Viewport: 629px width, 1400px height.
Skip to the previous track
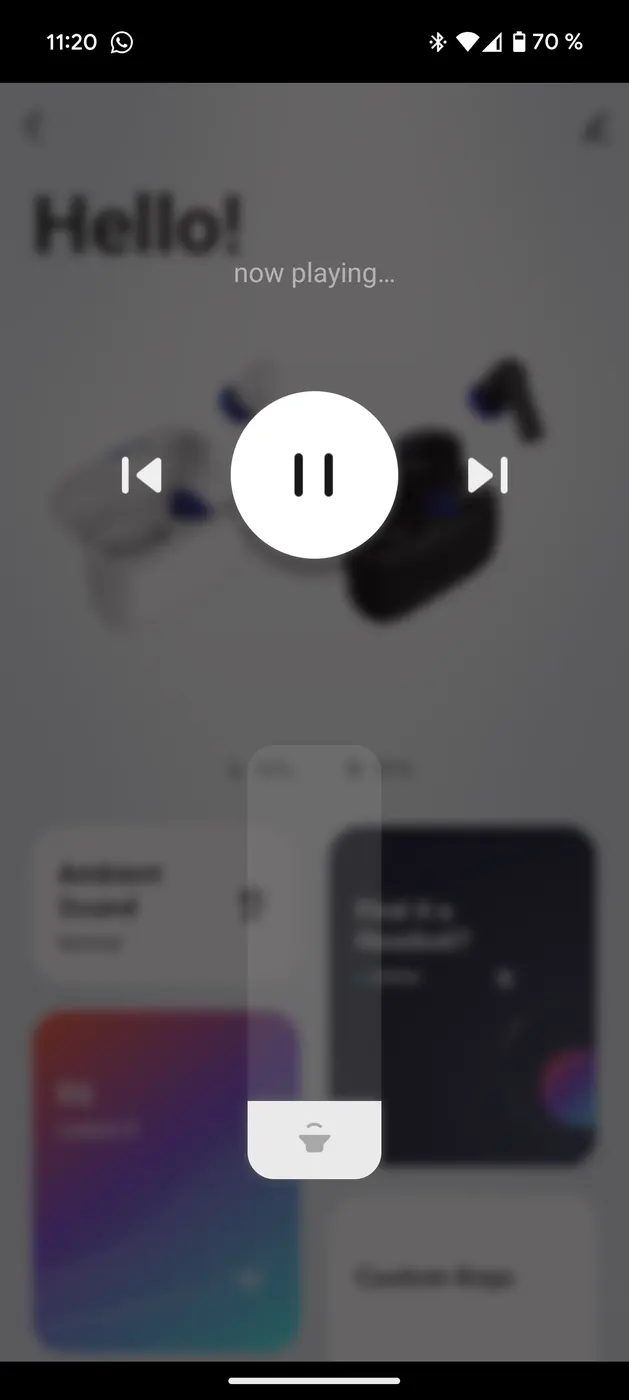pyautogui.click(x=141, y=475)
